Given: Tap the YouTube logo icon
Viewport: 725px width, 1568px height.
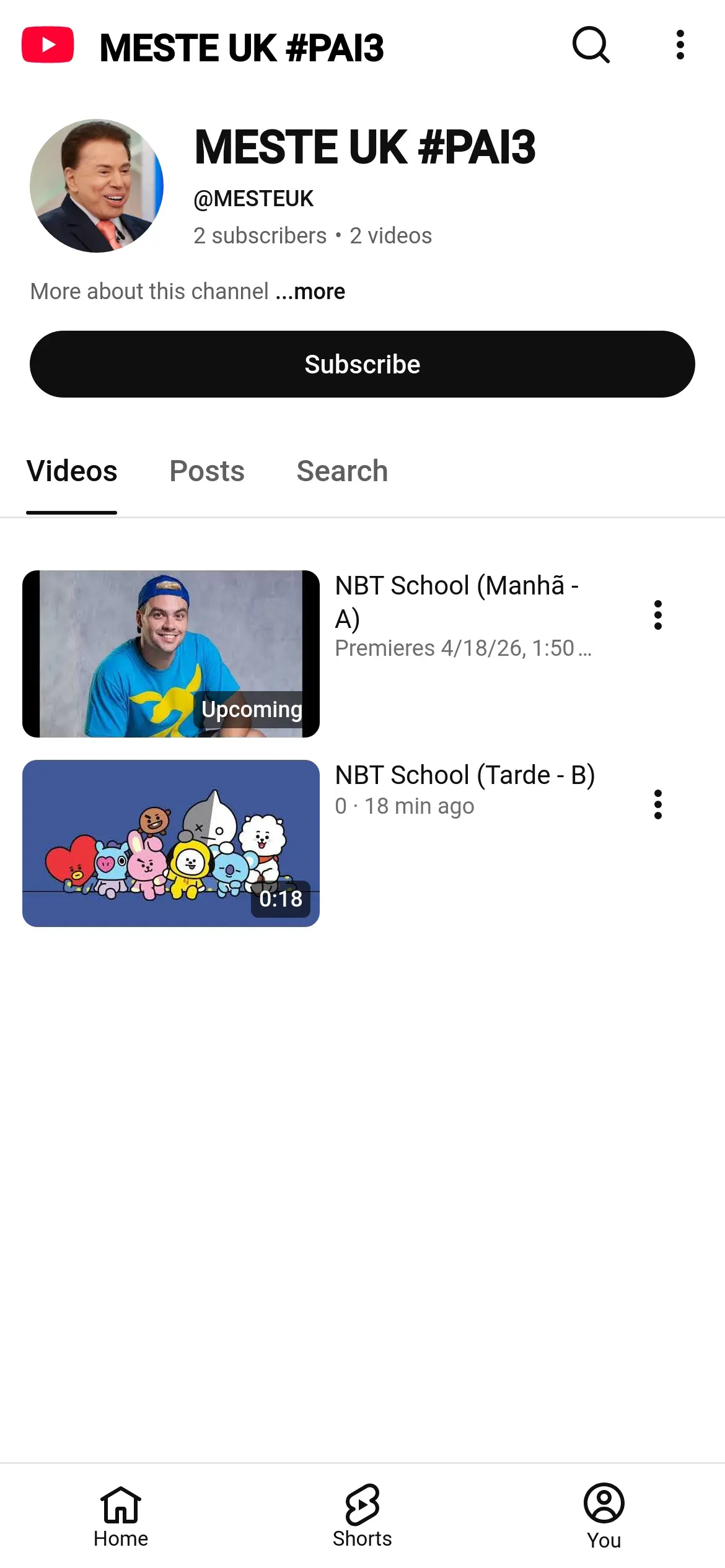Looking at the screenshot, I should tap(48, 45).
